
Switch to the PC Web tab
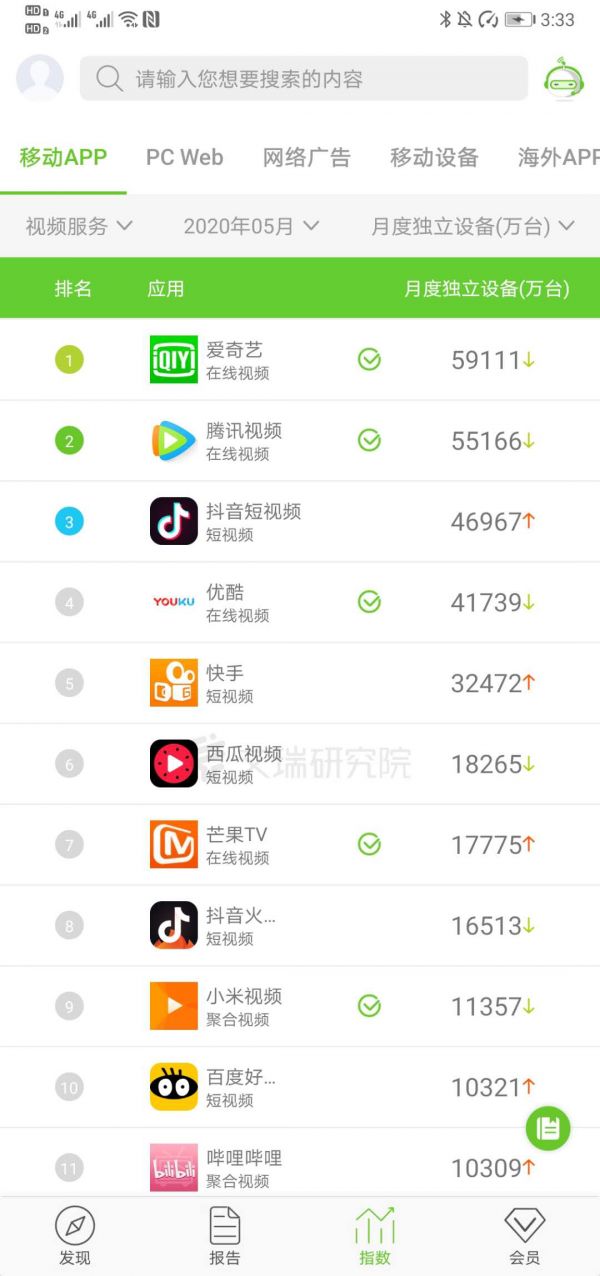184,157
